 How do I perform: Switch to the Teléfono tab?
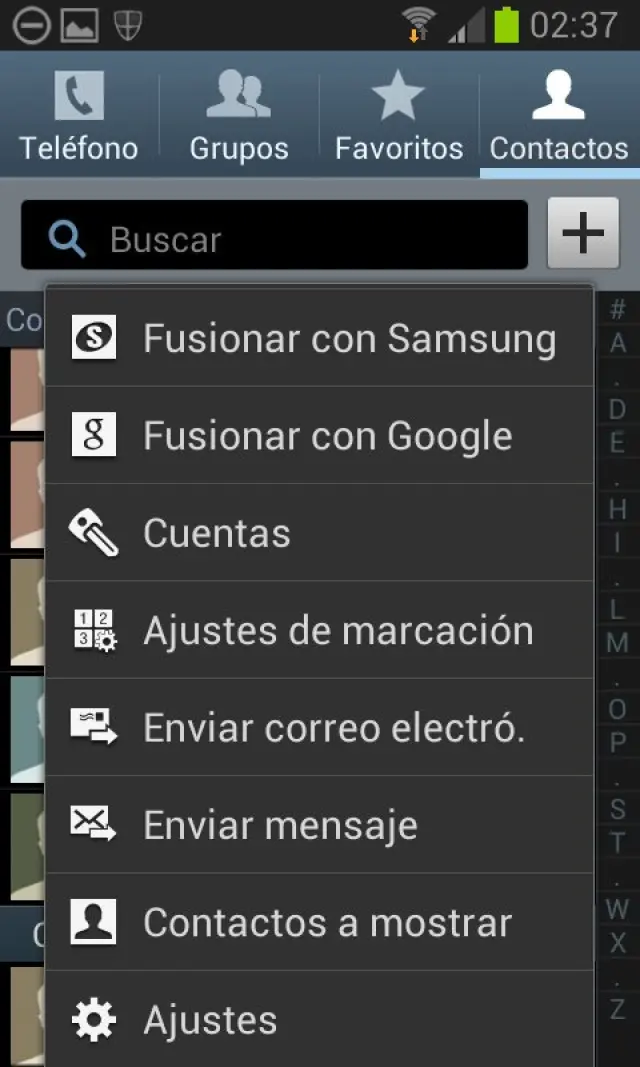(79, 116)
